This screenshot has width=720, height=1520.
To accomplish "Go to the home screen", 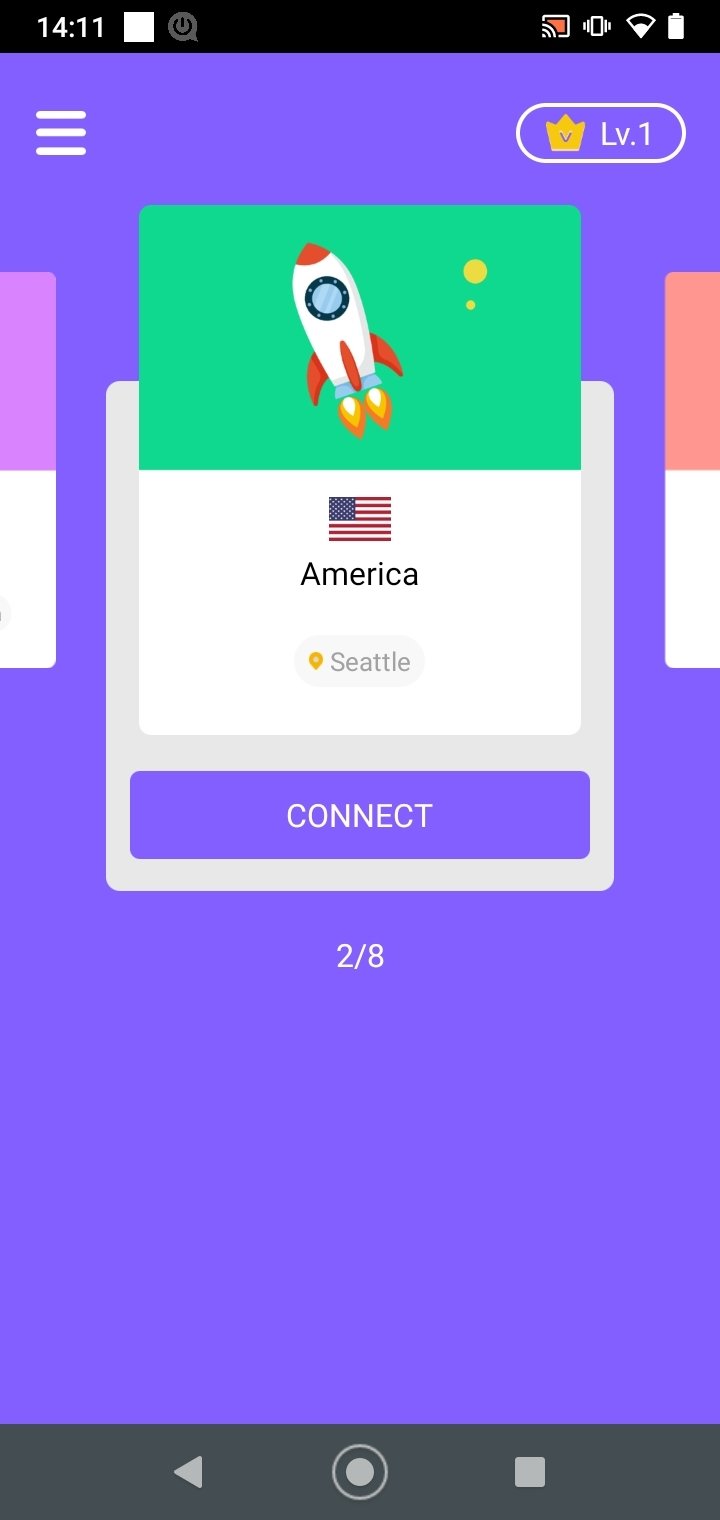I will click(x=360, y=1472).
